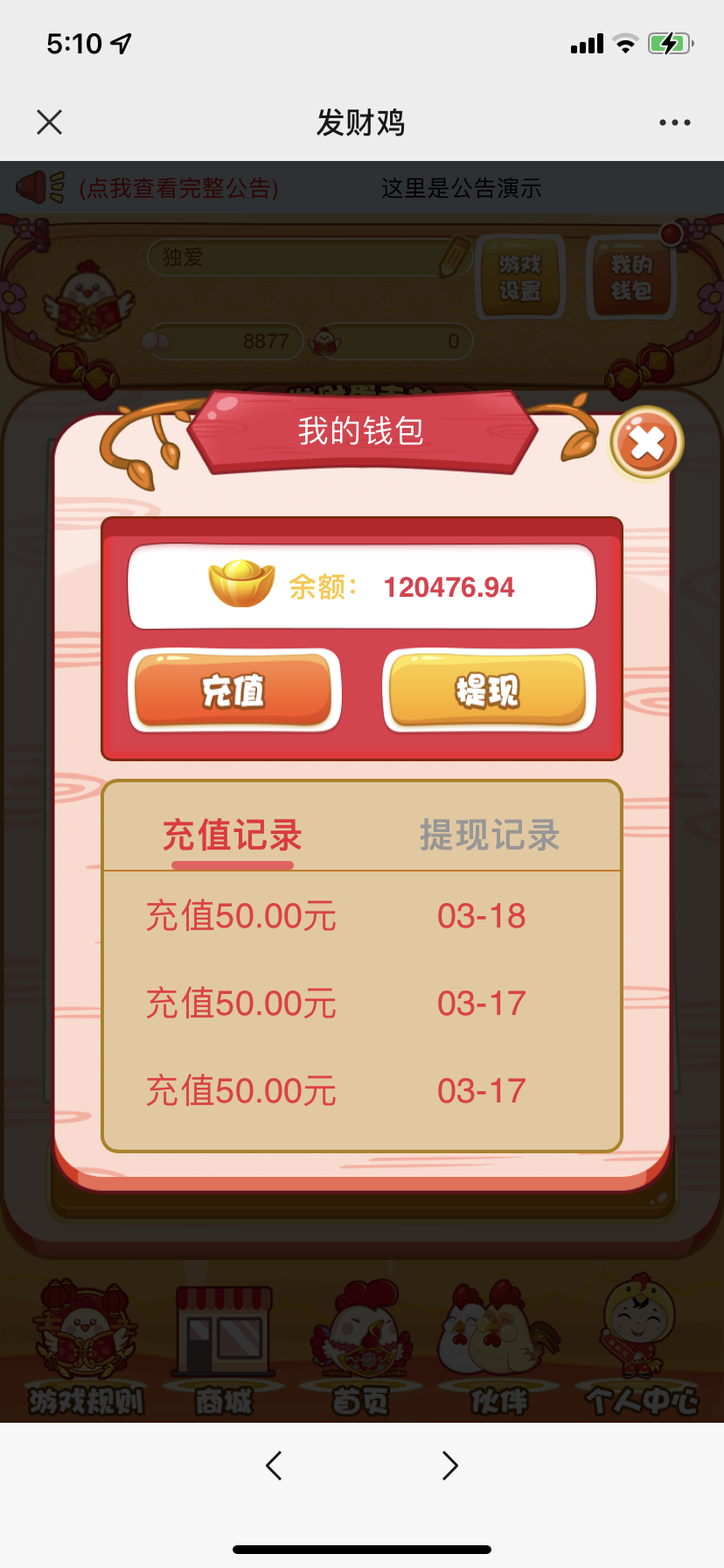
Task: Click the announcement speaker icon
Action: point(37,187)
